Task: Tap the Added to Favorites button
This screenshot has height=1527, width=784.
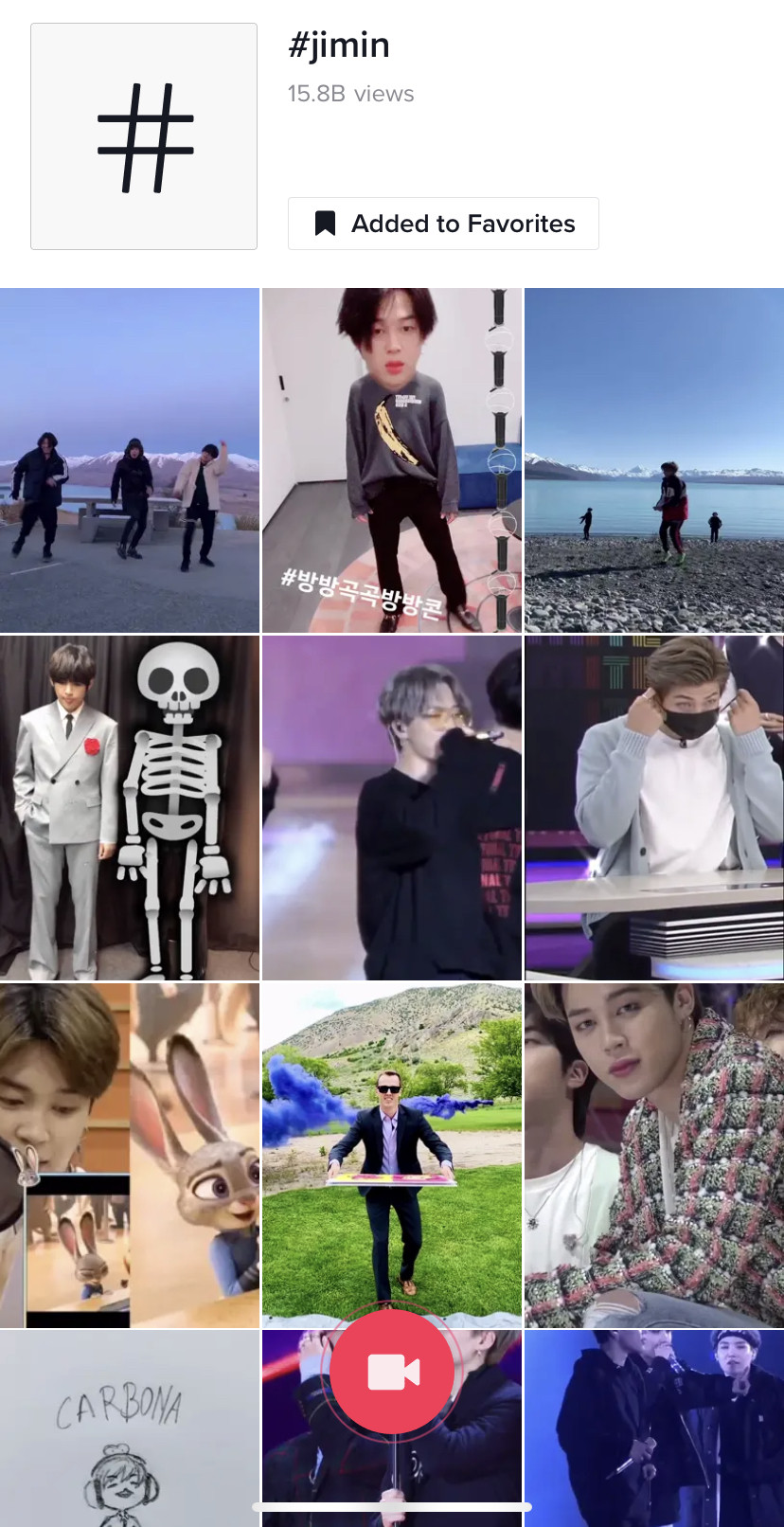Action: [443, 224]
